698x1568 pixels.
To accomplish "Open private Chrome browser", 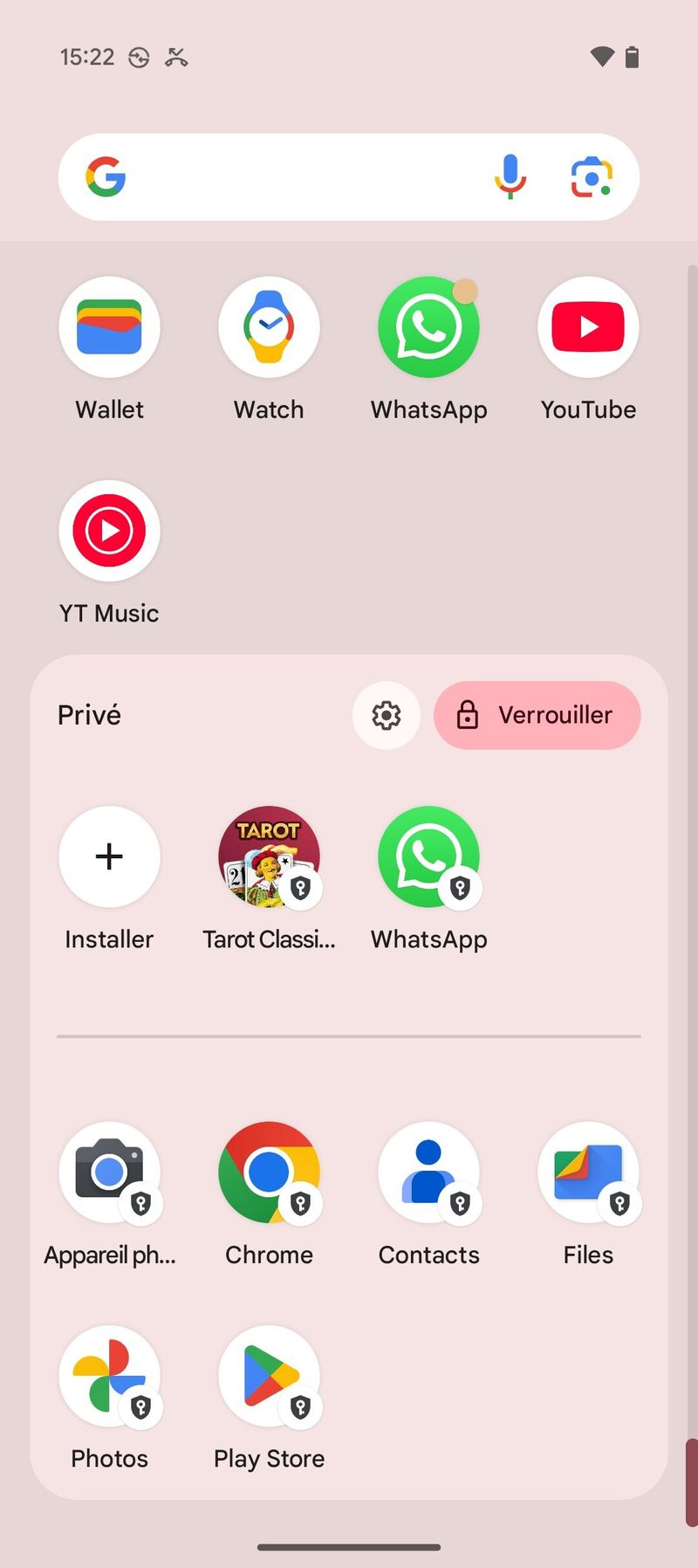I will click(x=269, y=1173).
